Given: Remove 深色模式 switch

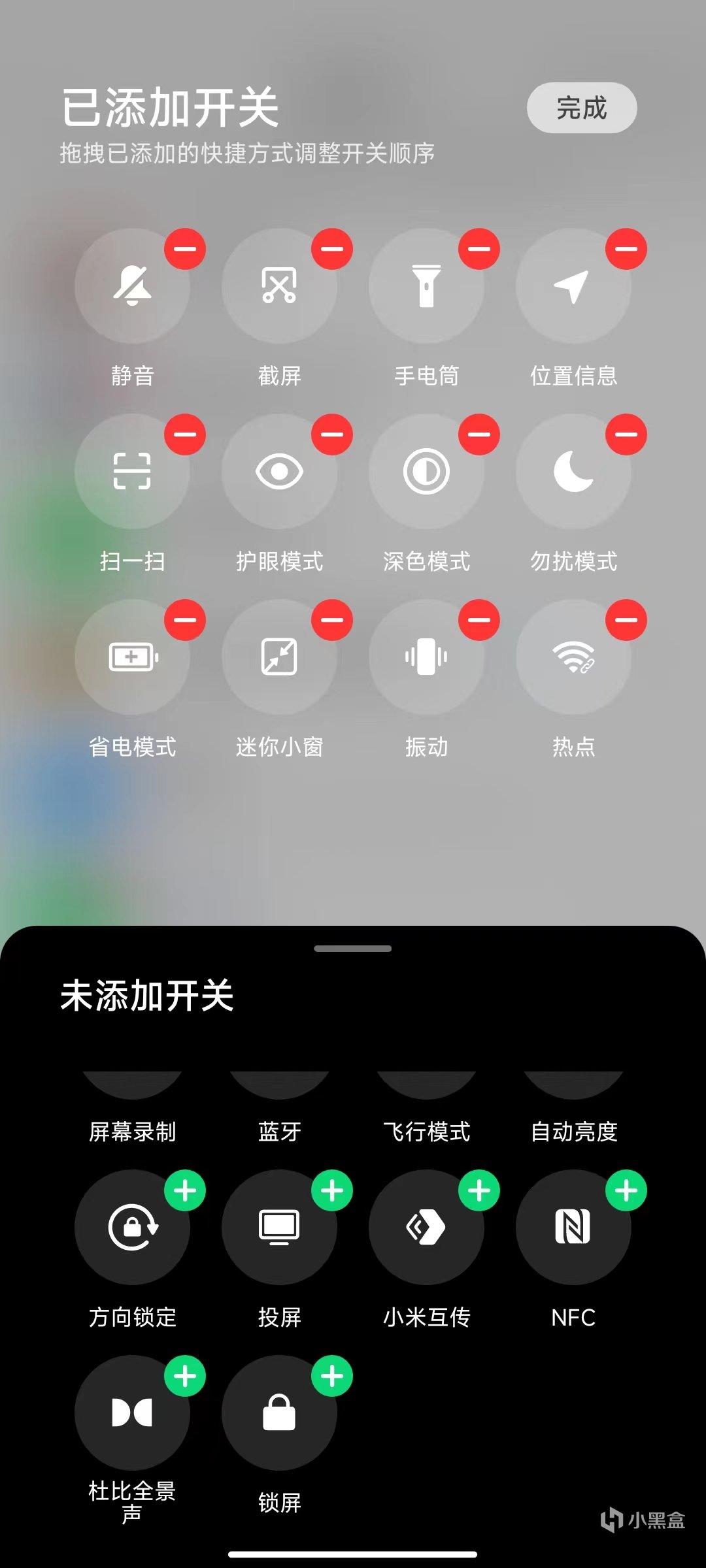Looking at the screenshot, I should click(479, 434).
